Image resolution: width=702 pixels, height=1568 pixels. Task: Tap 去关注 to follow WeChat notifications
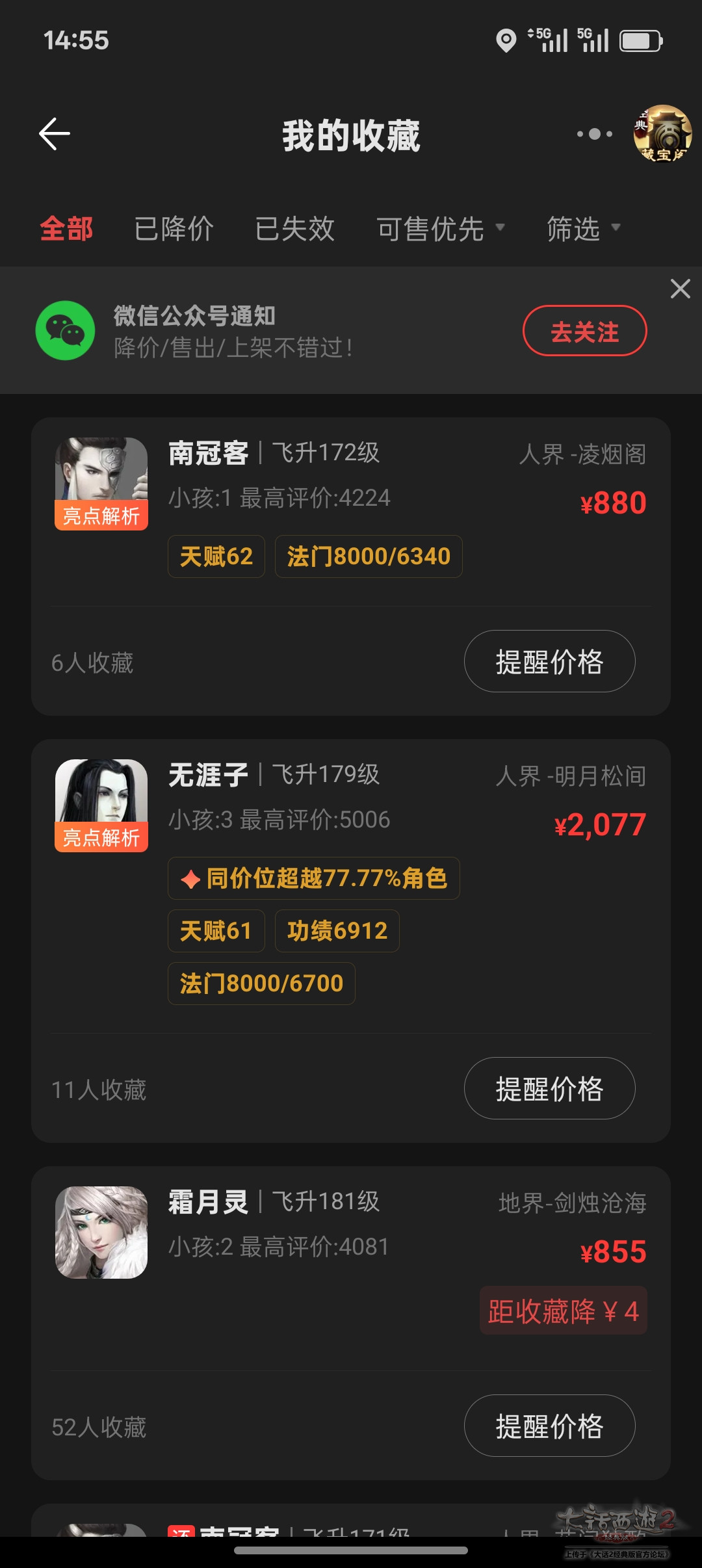(584, 332)
